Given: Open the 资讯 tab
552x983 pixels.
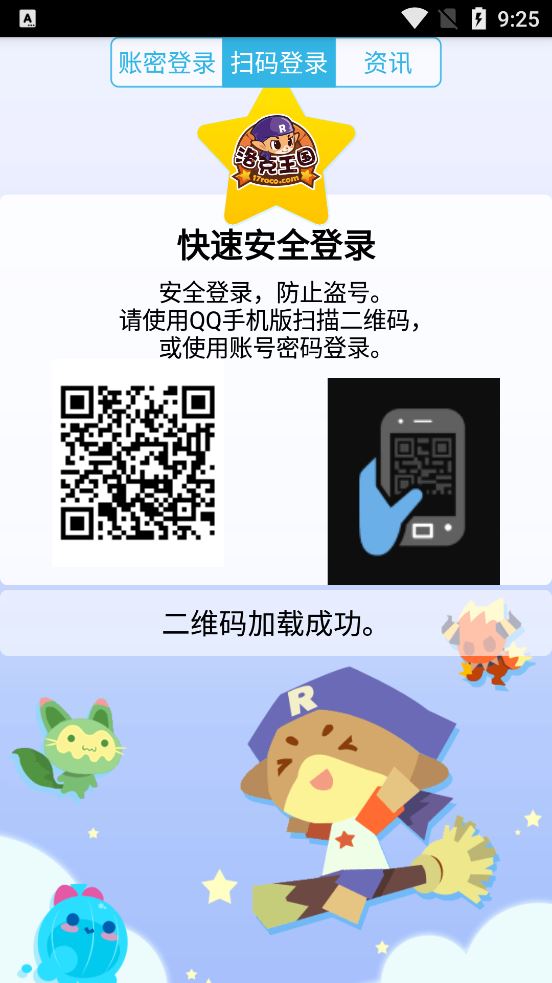Looking at the screenshot, I should [x=388, y=63].
